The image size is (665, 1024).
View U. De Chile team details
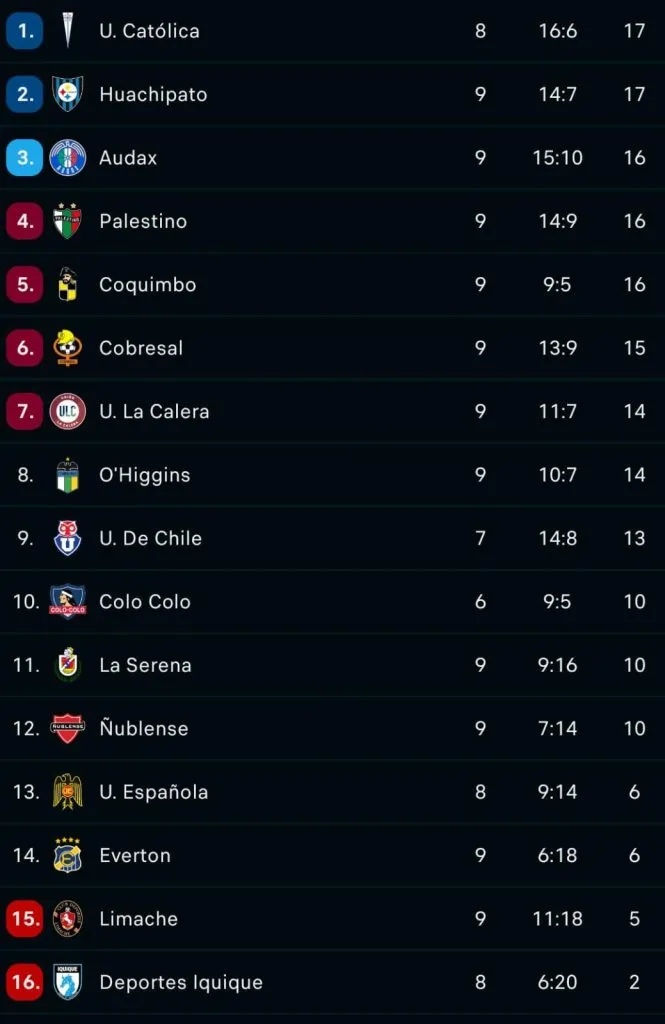click(x=150, y=538)
